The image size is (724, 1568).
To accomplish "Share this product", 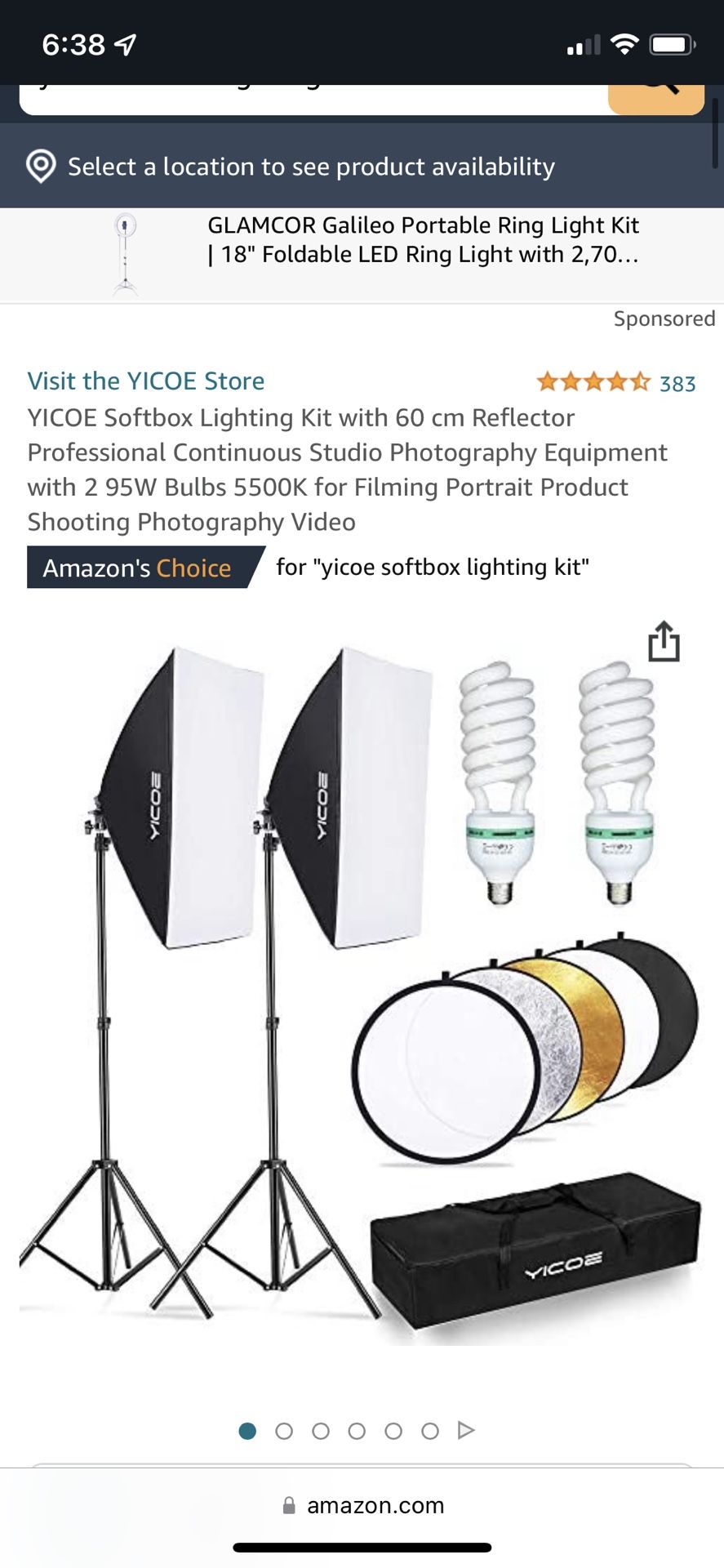I will 664,642.
